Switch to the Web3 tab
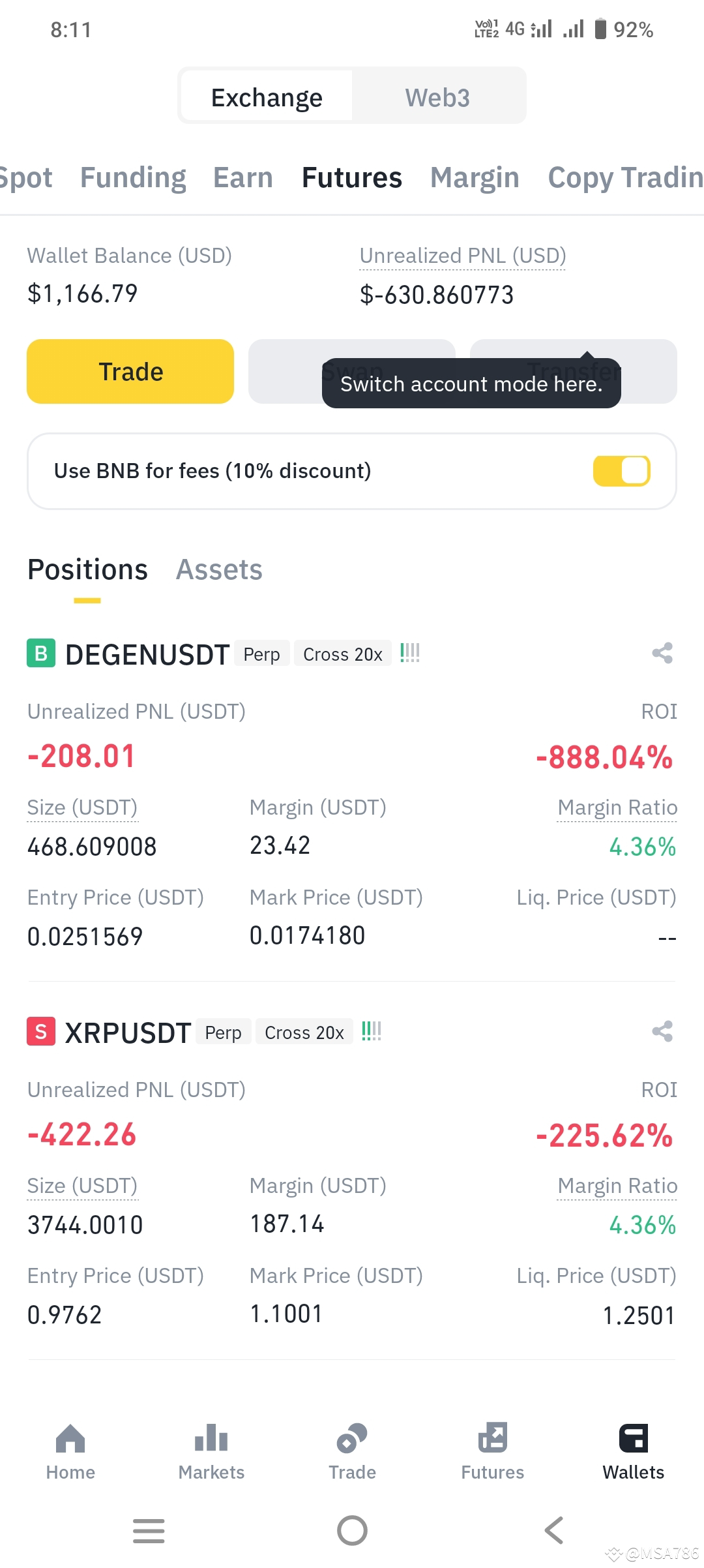The width and height of the screenshot is (704, 1568). (x=437, y=97)
